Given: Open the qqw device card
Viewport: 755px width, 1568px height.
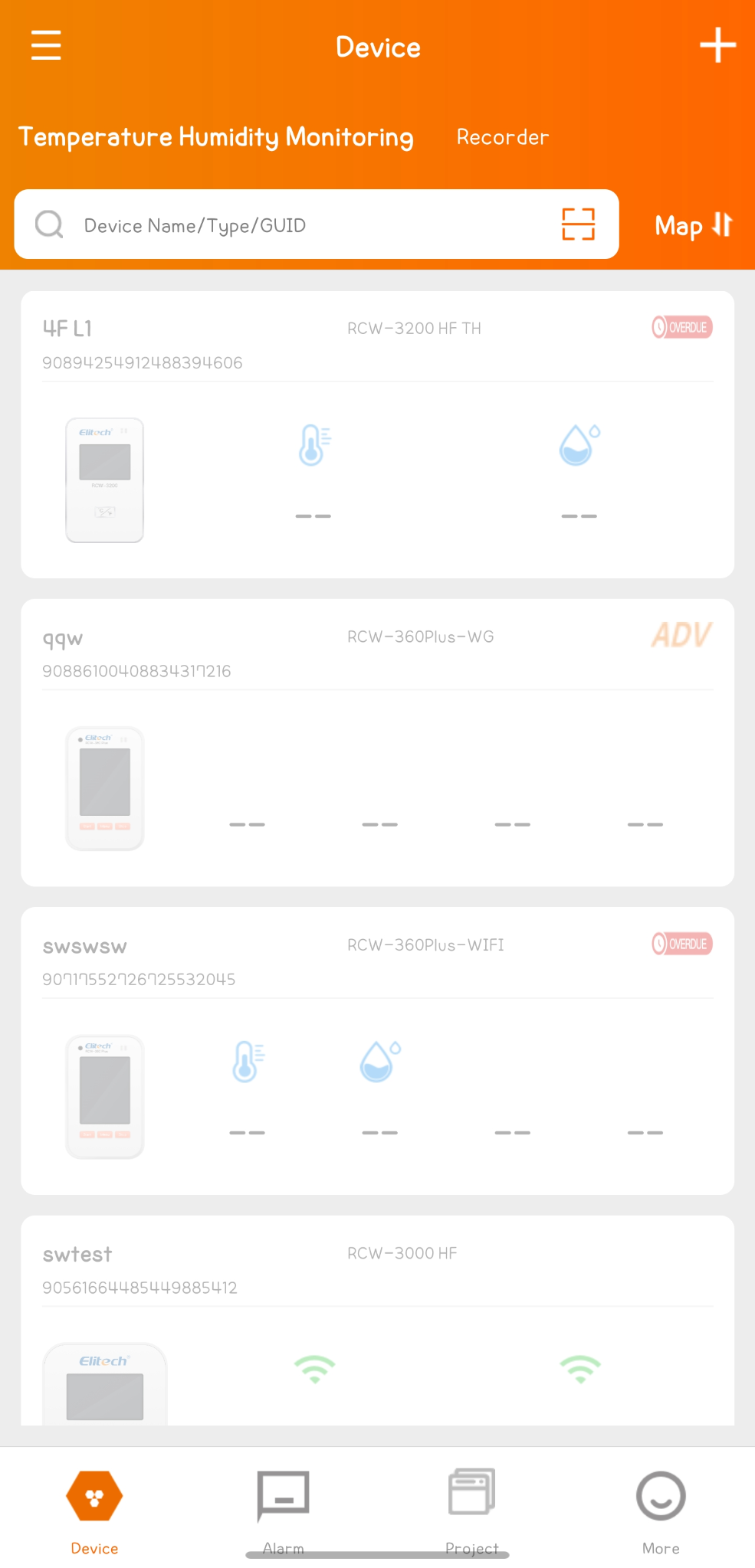Looking at the screenshot, I should point(377,743).
